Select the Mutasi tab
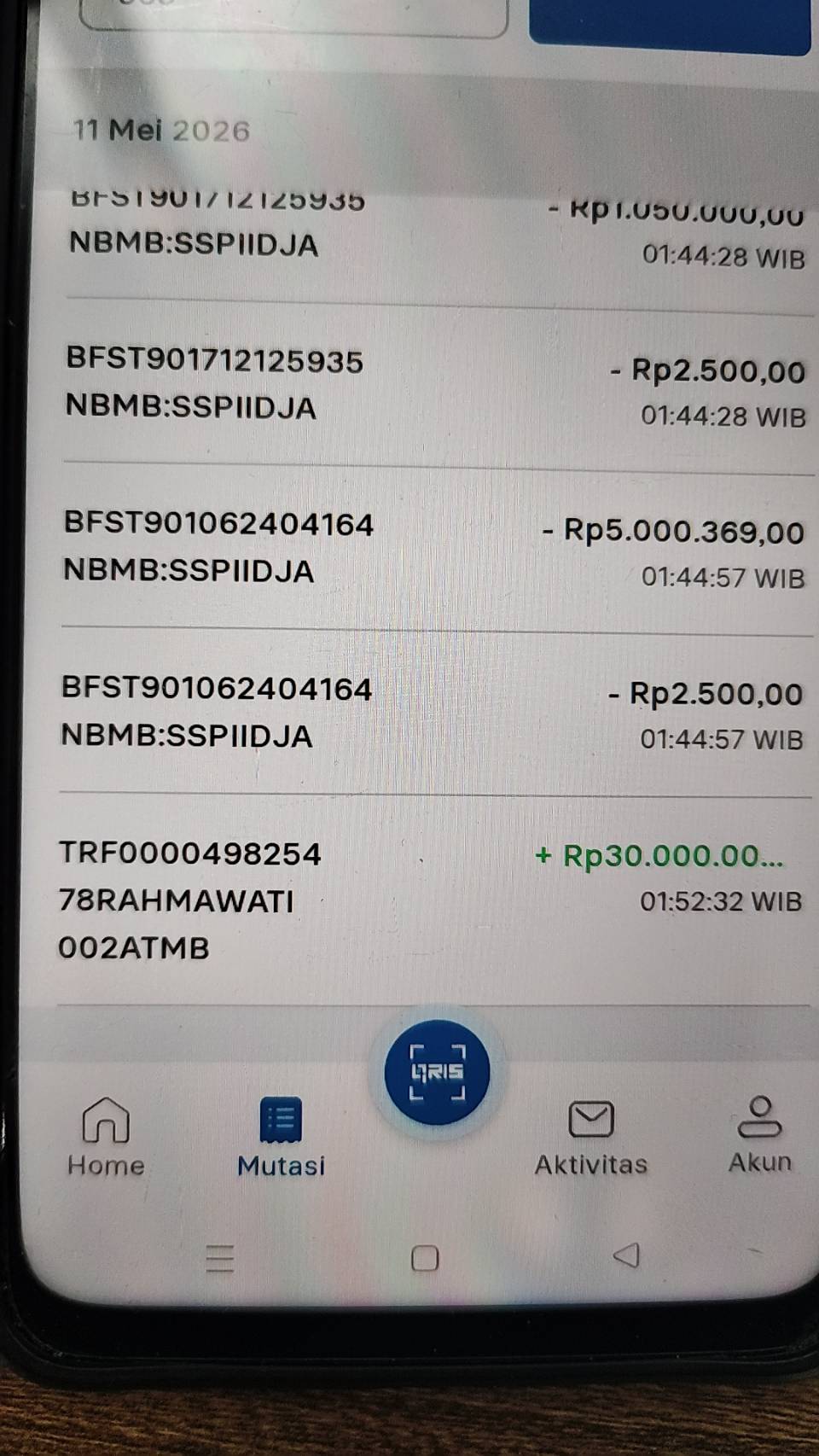The width and height of the screenshot is (819, 1456). tap(281, 1138)
